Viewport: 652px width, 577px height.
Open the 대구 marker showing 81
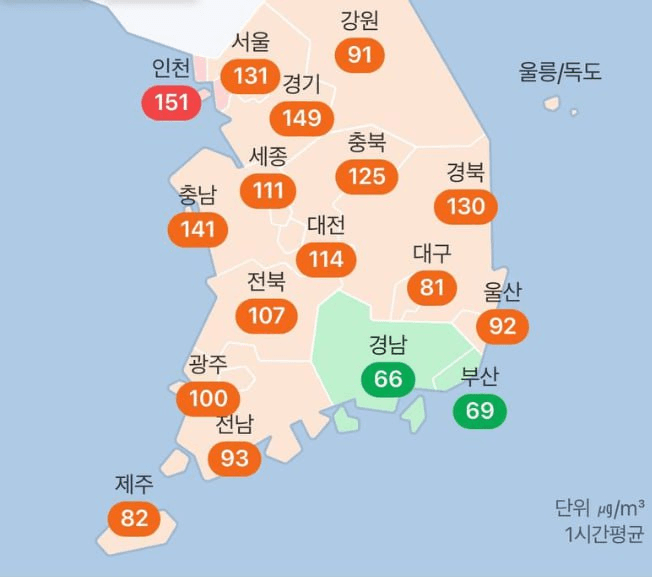[431, 287]
